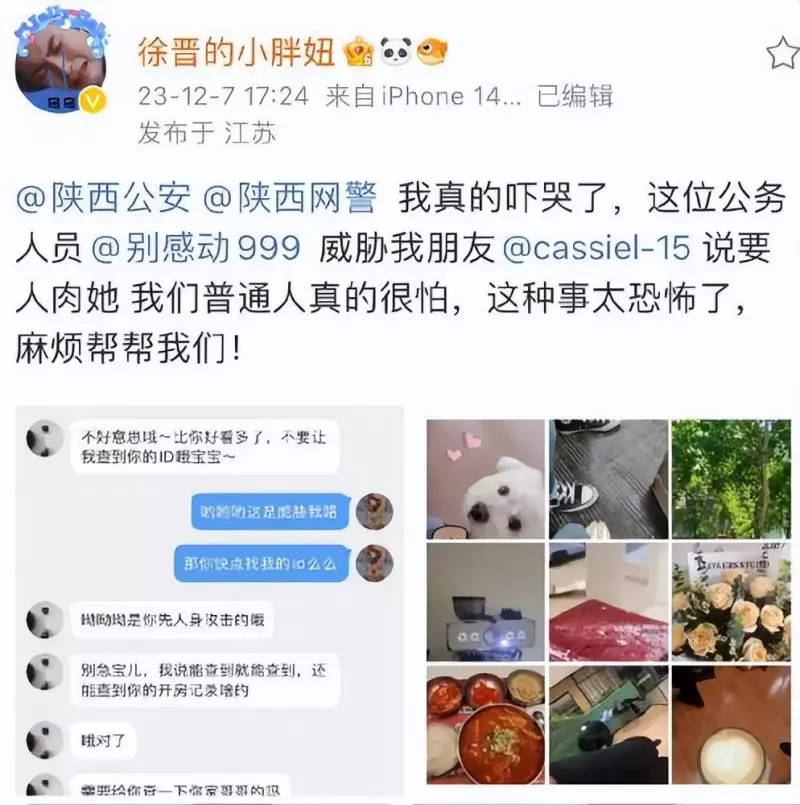
Task: Open the @陕西公安 mention
Action: click(x=104, y=199)
